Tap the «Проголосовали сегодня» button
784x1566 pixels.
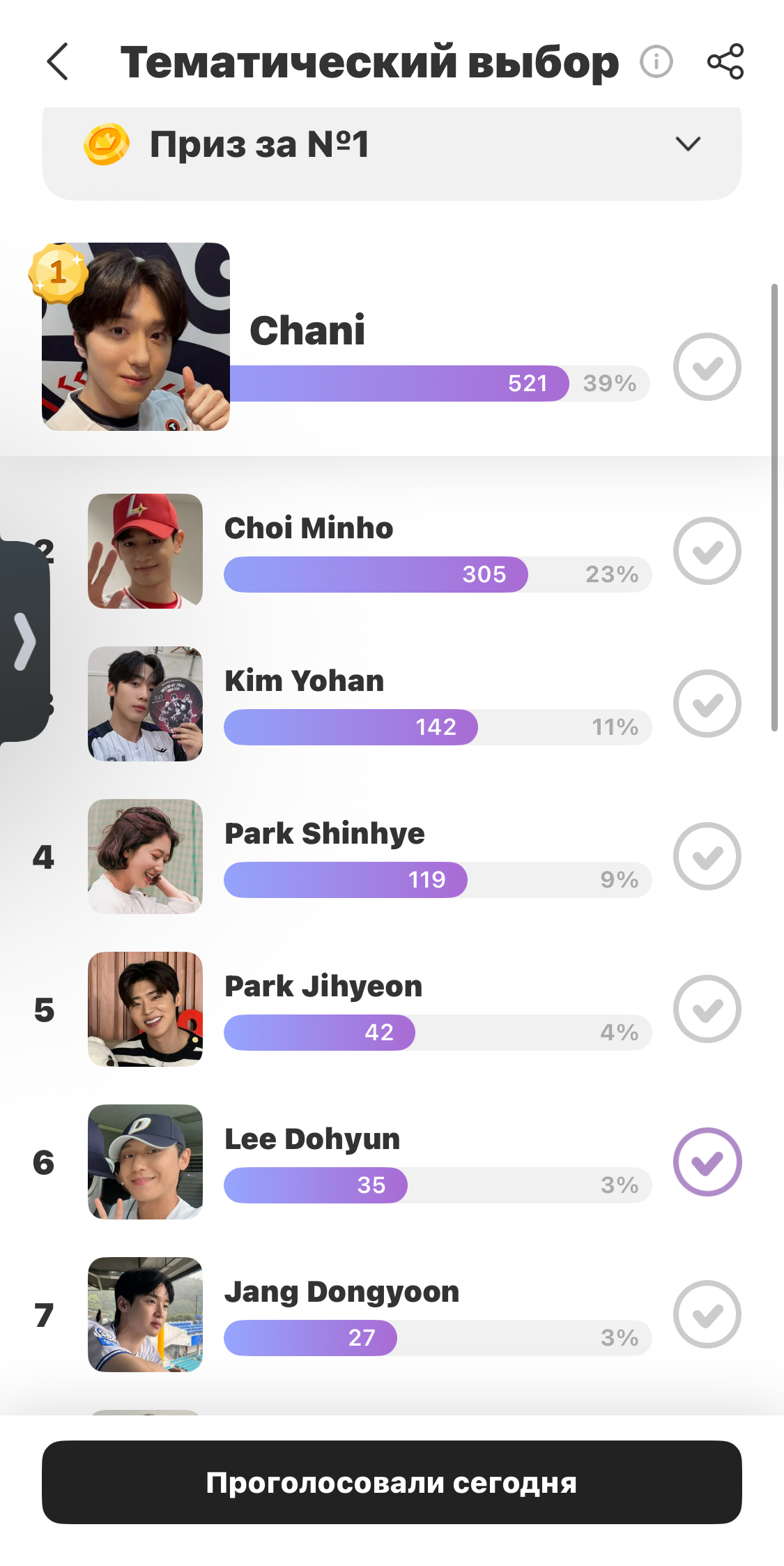click(x=392, y=1482)
